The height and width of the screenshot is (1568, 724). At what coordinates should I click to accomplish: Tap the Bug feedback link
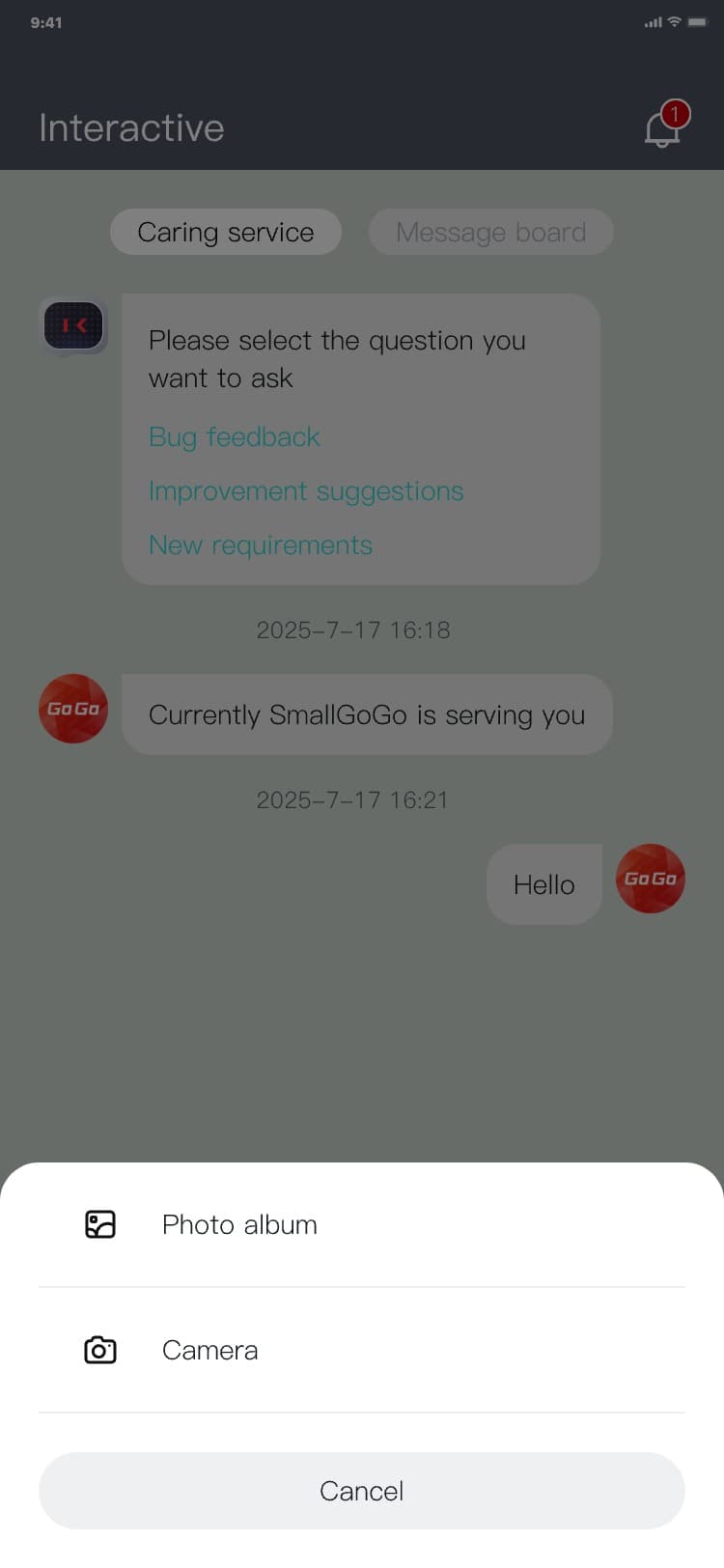[x=234, y=437]
